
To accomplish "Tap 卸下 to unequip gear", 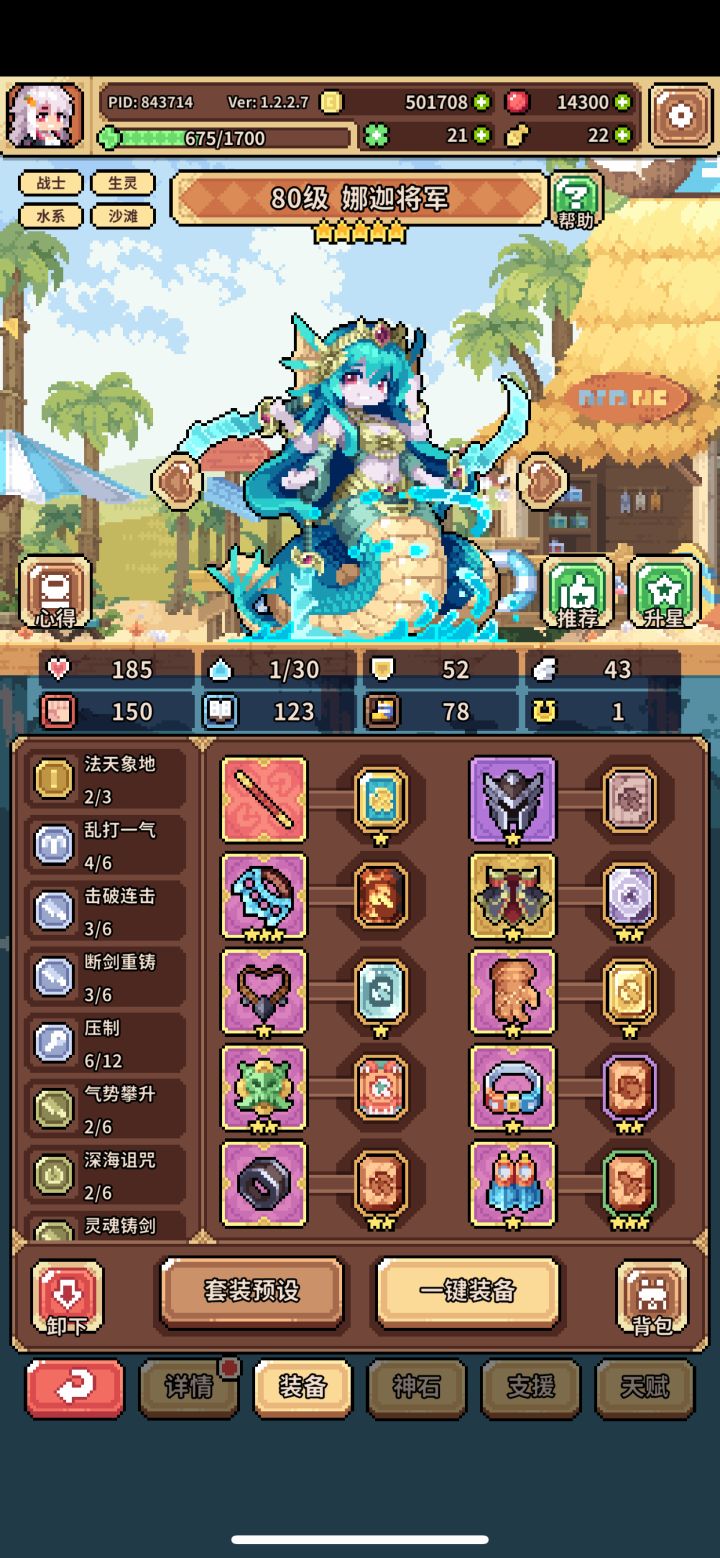I will tap(67, 1298).
